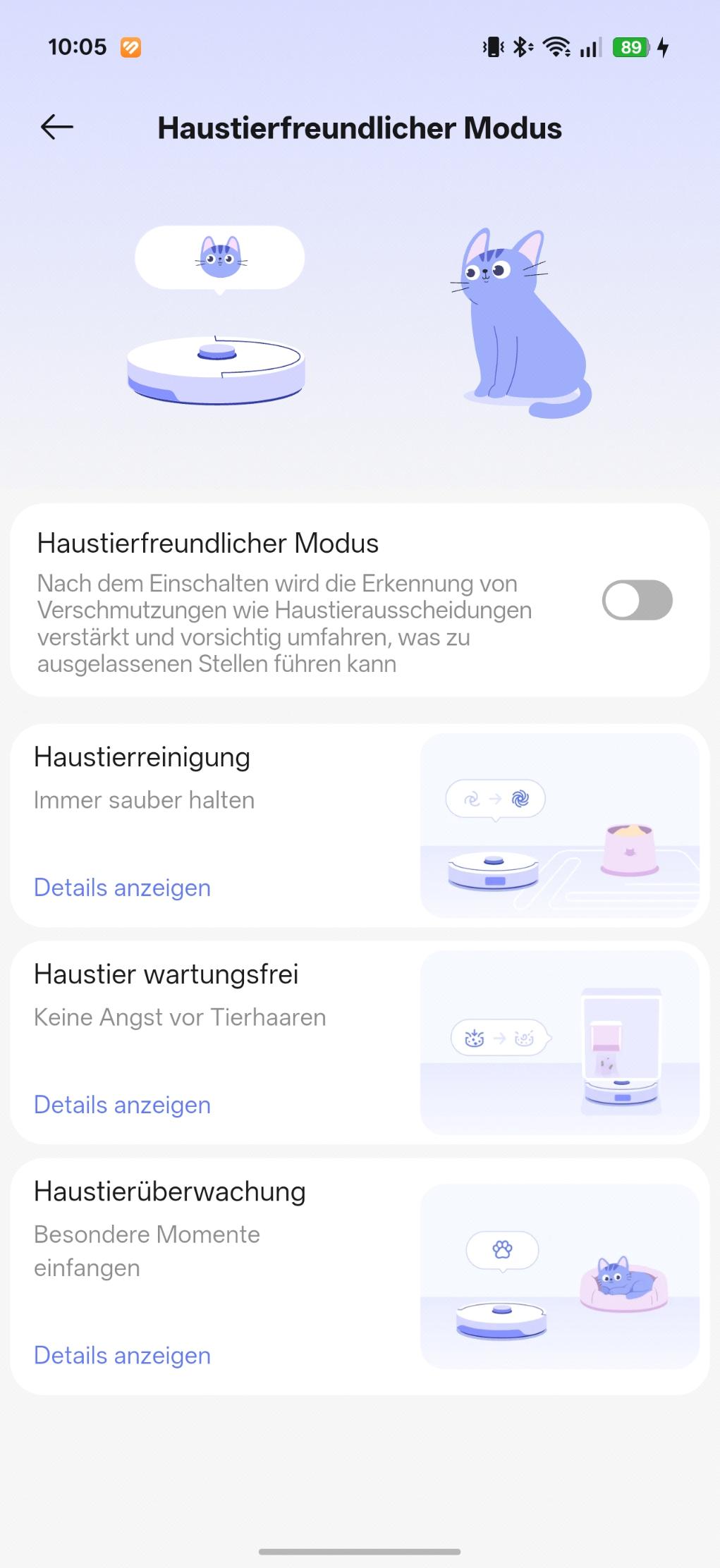The width and height of the screenshot is (720, 1568).
Task: Open Details anzeigen under Haustierüberwachung
Action: pyautogui.click(x=123, y=1356)
